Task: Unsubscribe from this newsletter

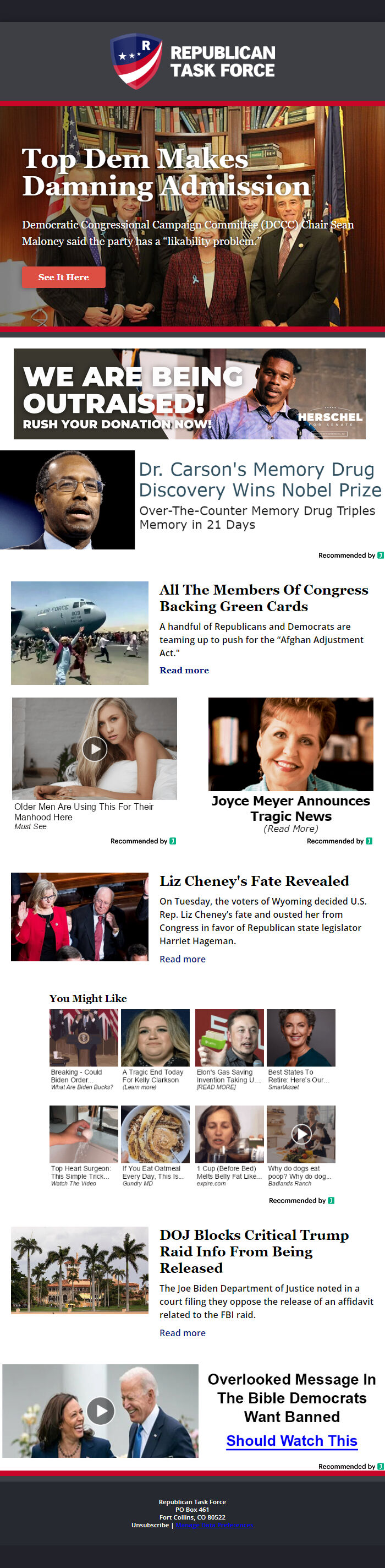Action: point(150,1525)
